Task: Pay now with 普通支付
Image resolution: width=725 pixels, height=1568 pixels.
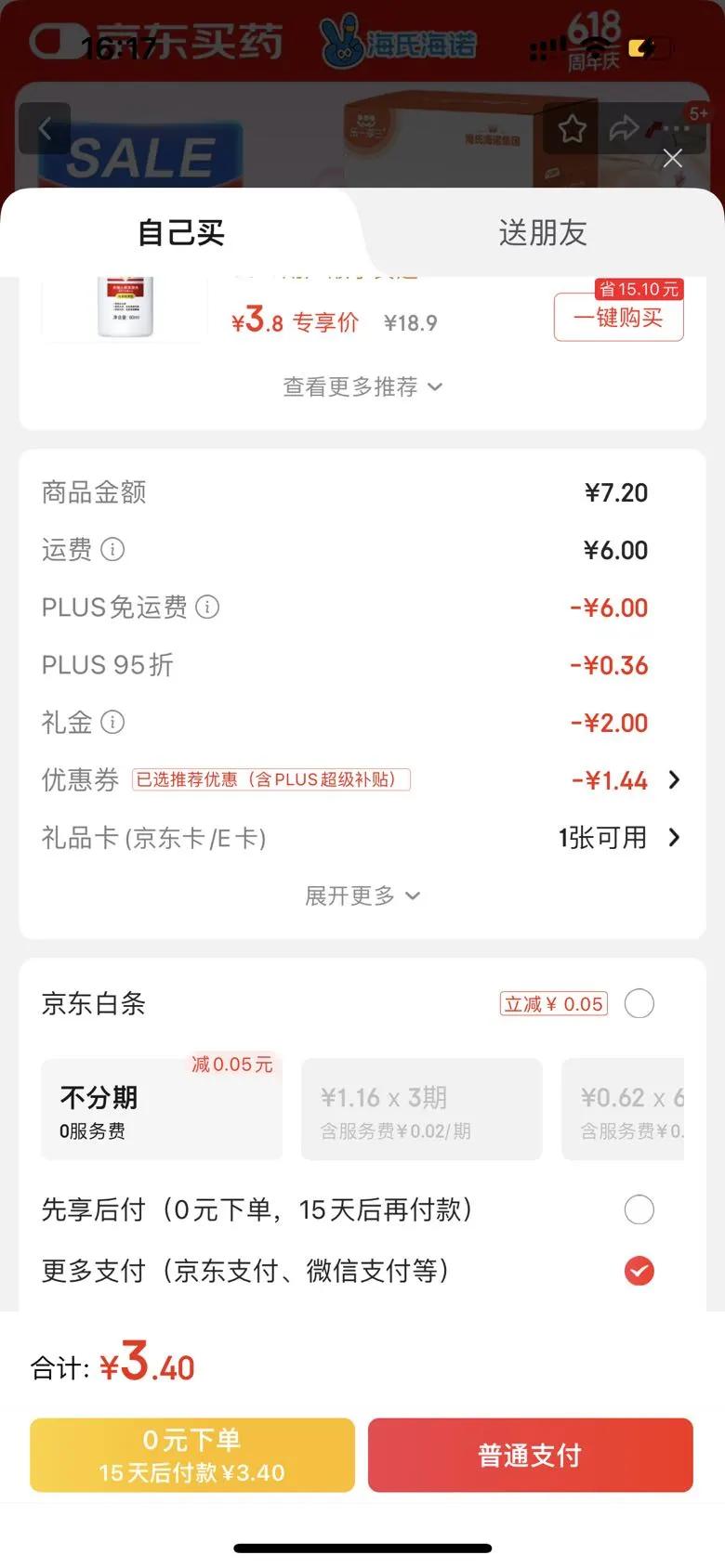Action: pos(530,1455)
